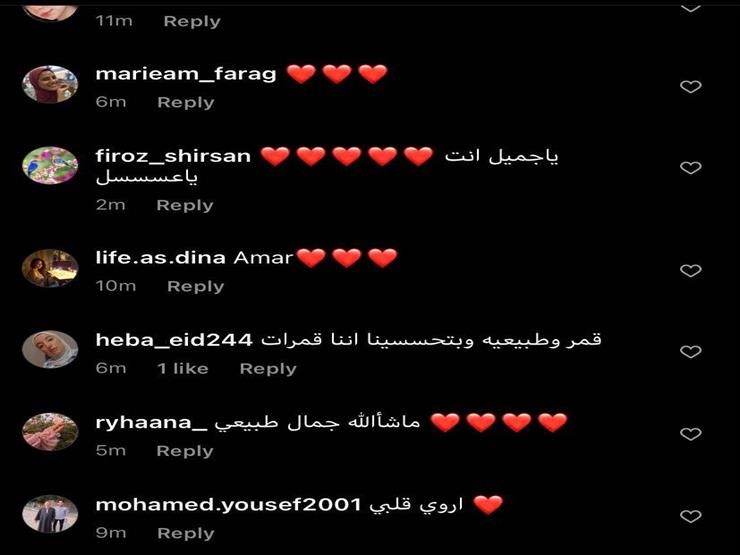This screenshot has height=555, width=740.
Task: Reply to marieam_farag's comment
Action: 185,102
